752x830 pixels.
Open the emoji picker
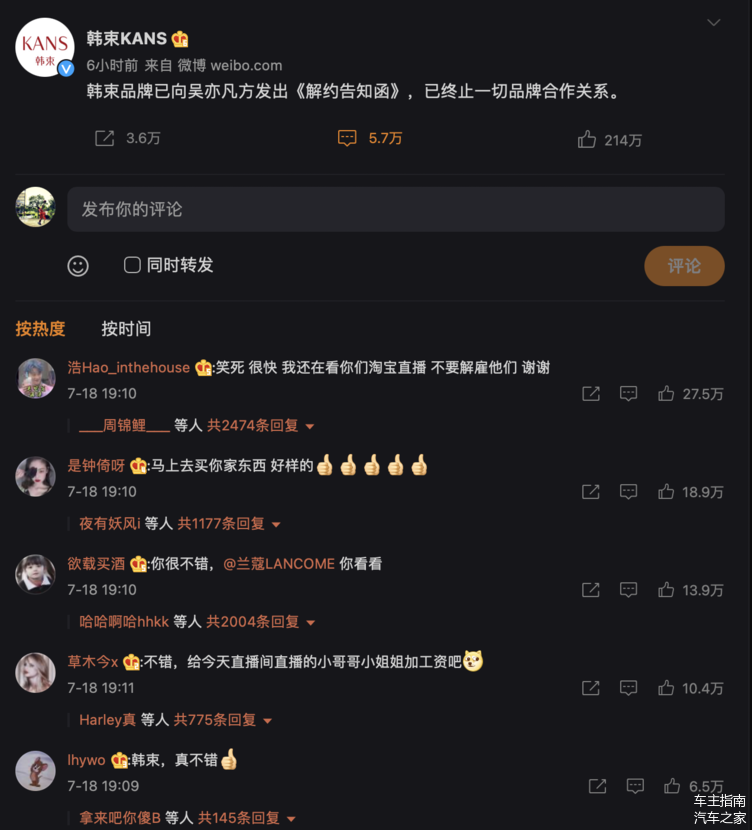pos(78,266)
